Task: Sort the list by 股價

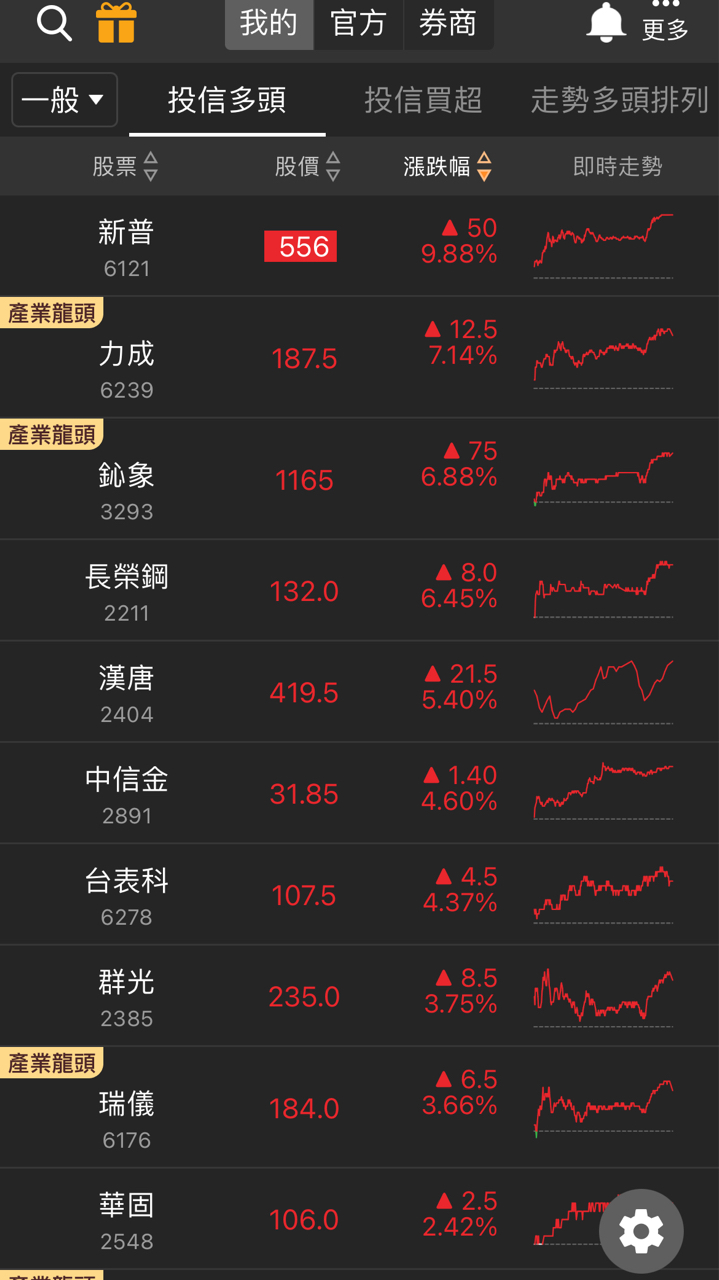Action: pyautogui.click(x=308, y=167)
